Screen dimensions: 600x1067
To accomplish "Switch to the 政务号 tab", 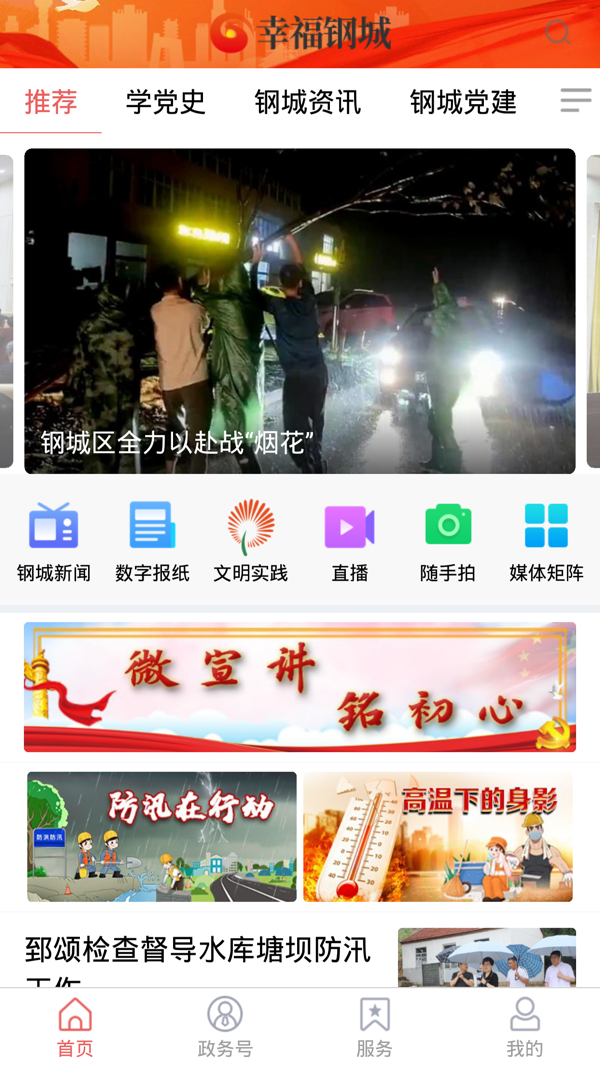I will click(x=225, y=1027).
